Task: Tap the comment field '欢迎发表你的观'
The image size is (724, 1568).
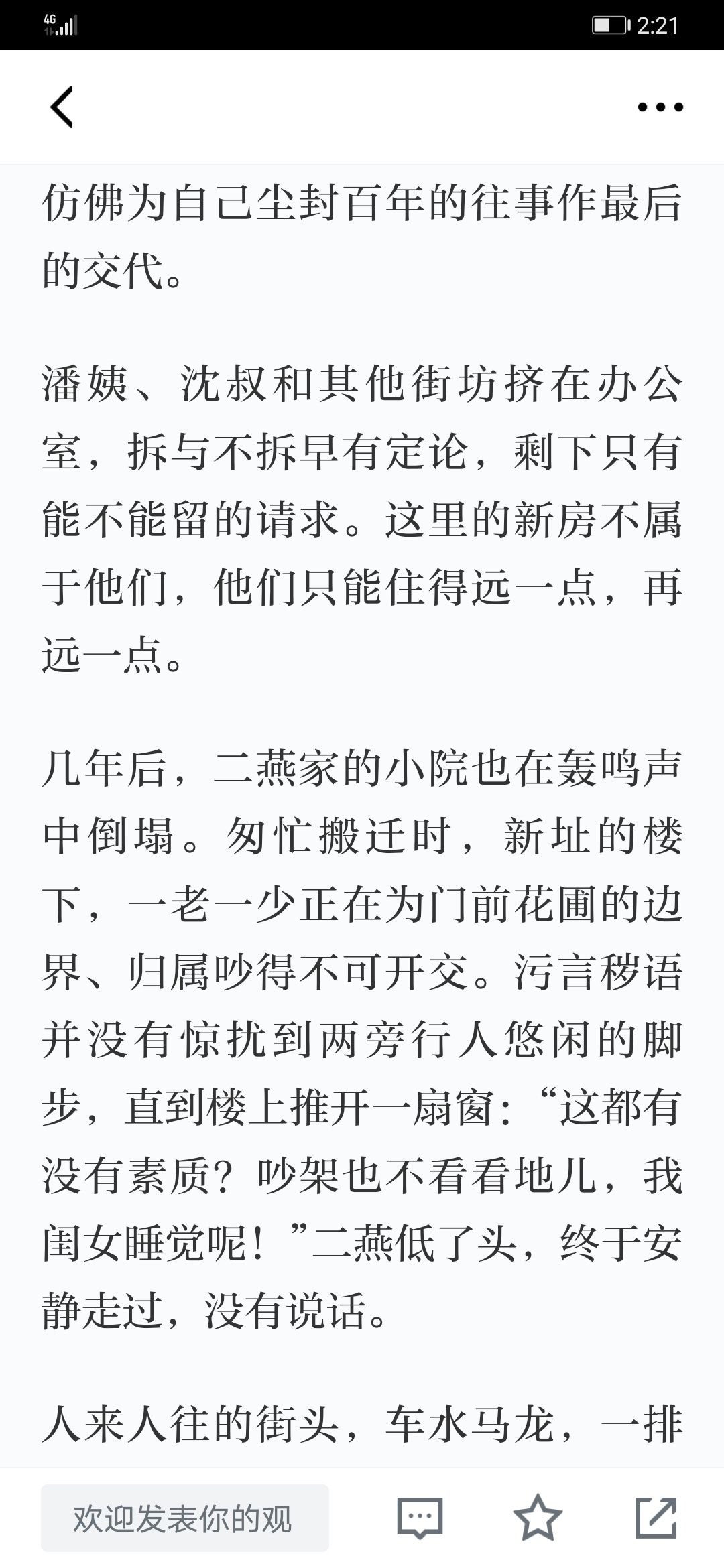Action: coord(185,1518)
